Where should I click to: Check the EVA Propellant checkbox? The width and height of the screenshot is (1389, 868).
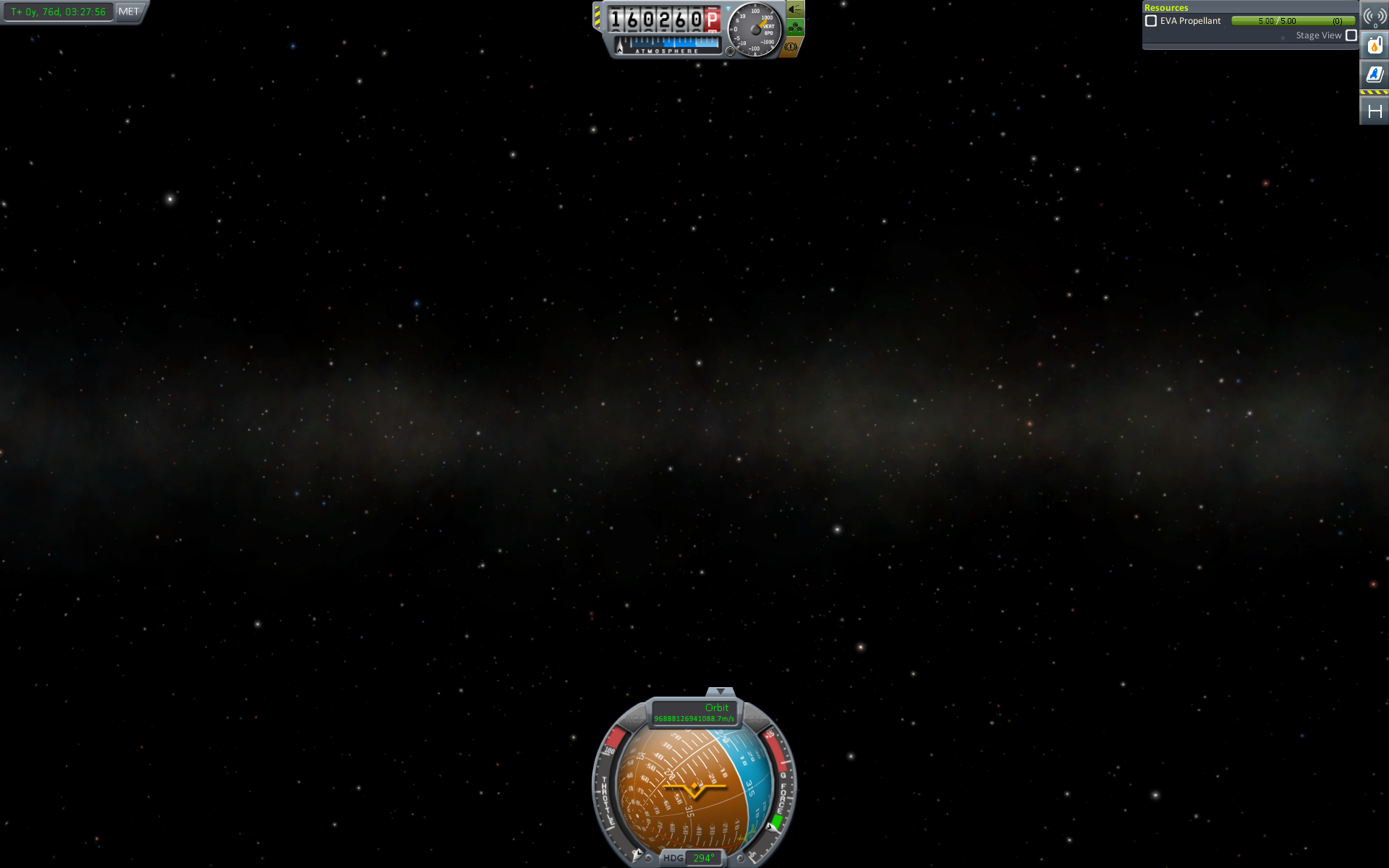click(1151, 21)
